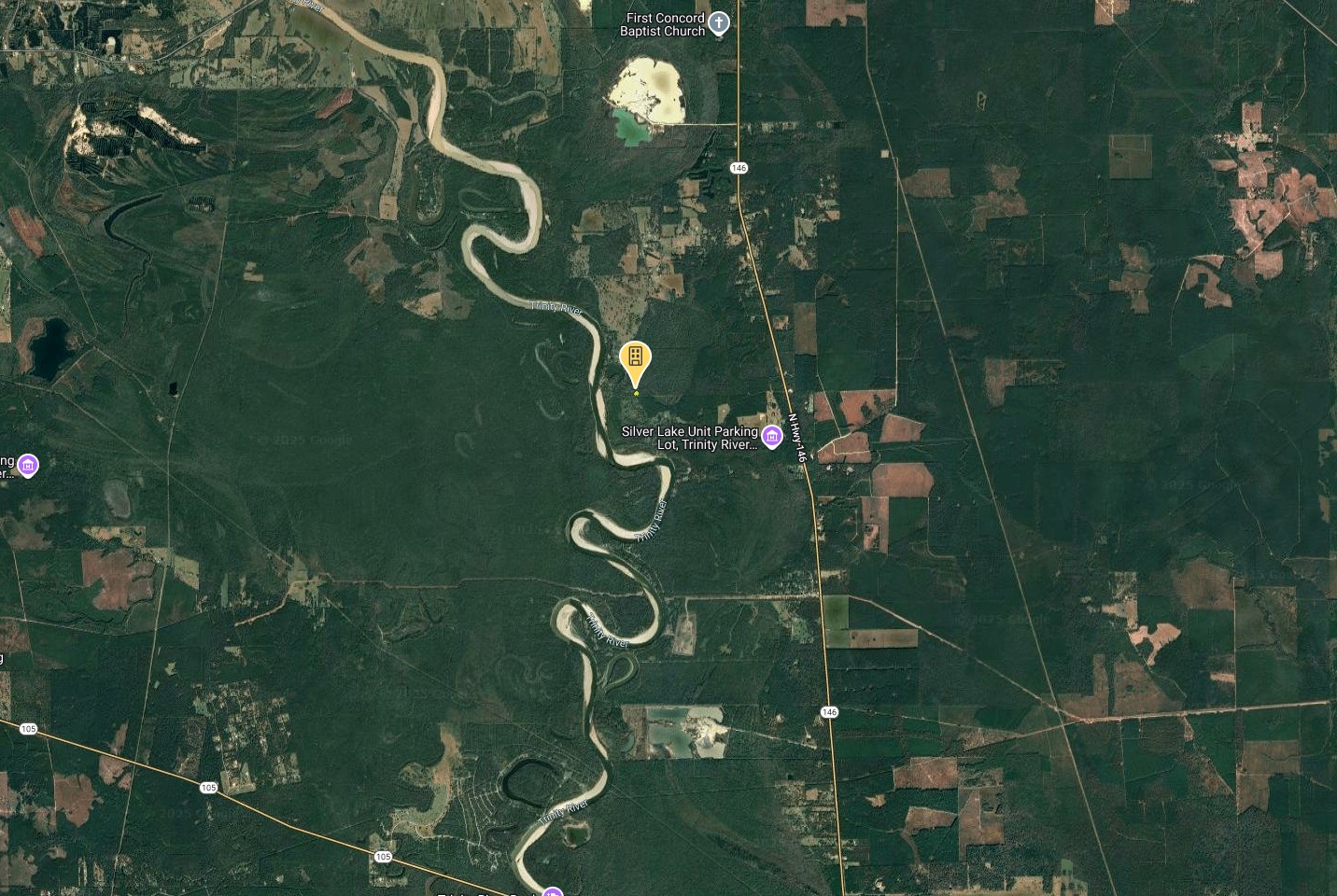This screenshot has height=896, width=1337.
Task: Open the First Concord Baptist Church marker
Action: [x=718, y=23]
